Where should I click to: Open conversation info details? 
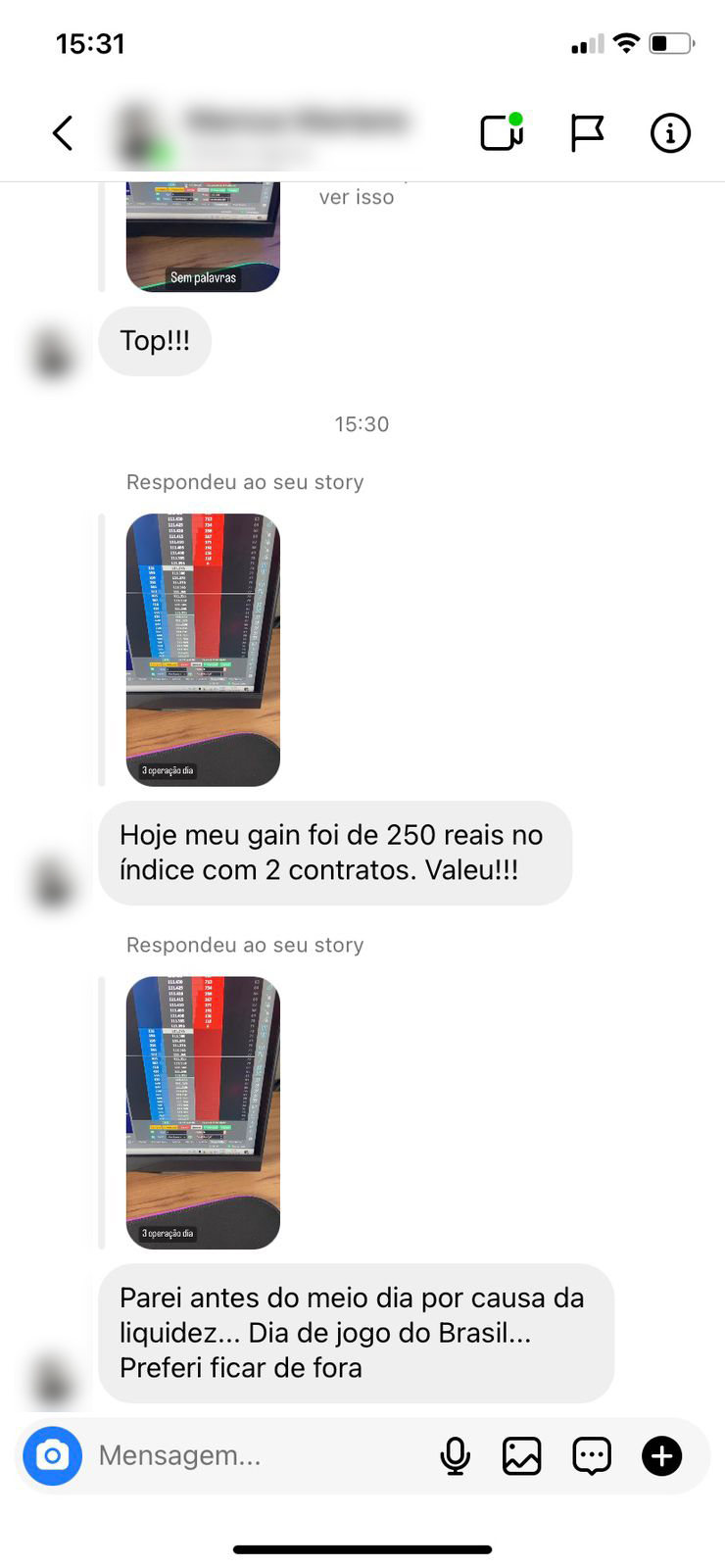pos(670,133)
